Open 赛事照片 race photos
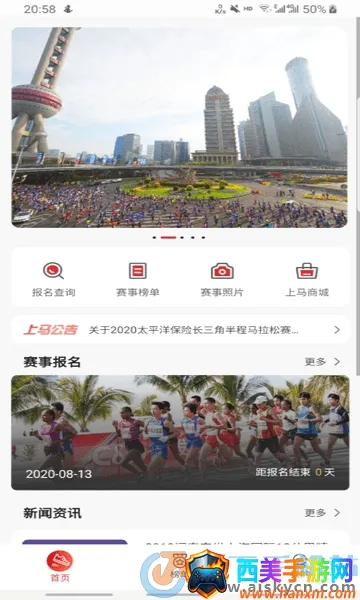 [222, 279]
